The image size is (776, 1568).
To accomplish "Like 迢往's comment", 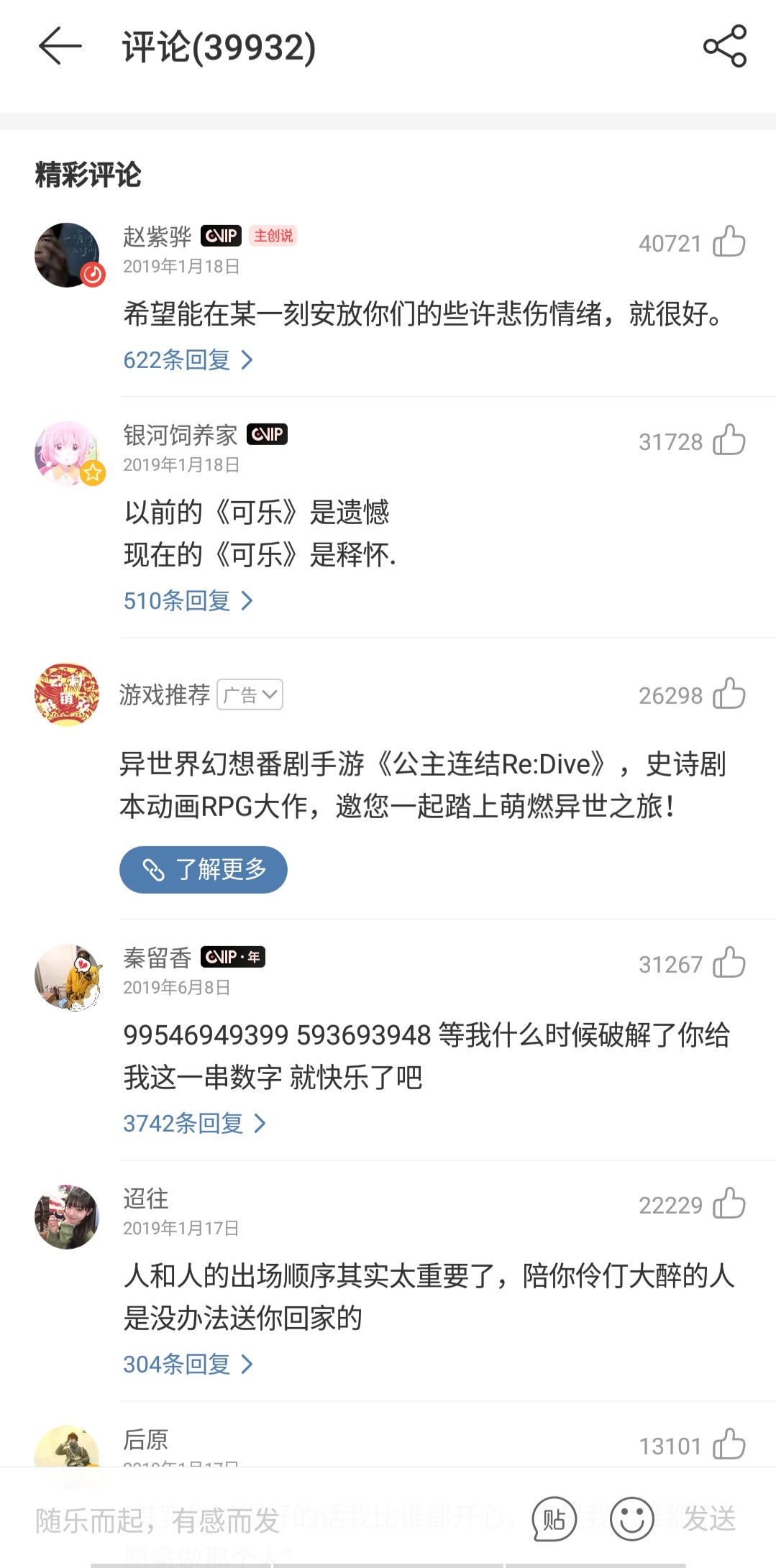I will coord(729,1204).
